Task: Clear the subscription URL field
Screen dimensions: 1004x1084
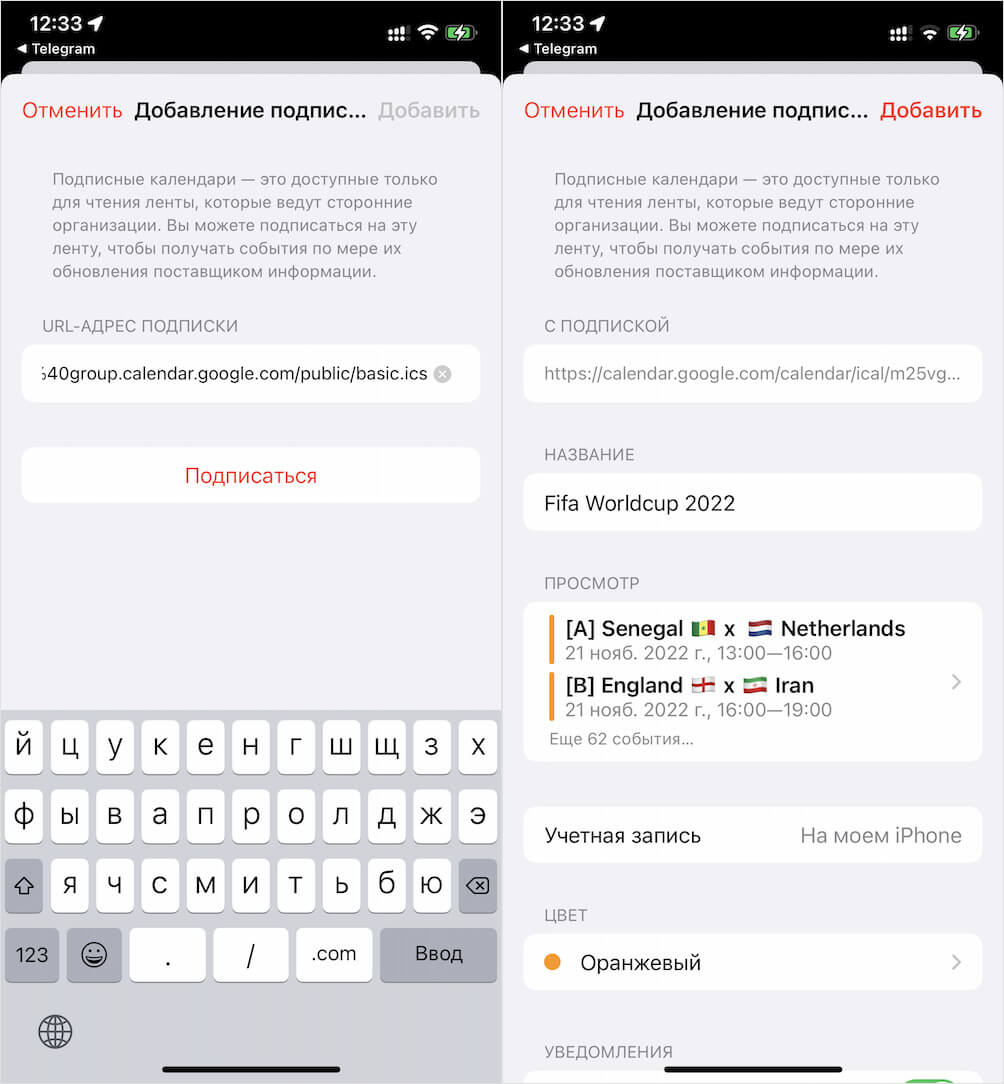Action: point(442,374)
